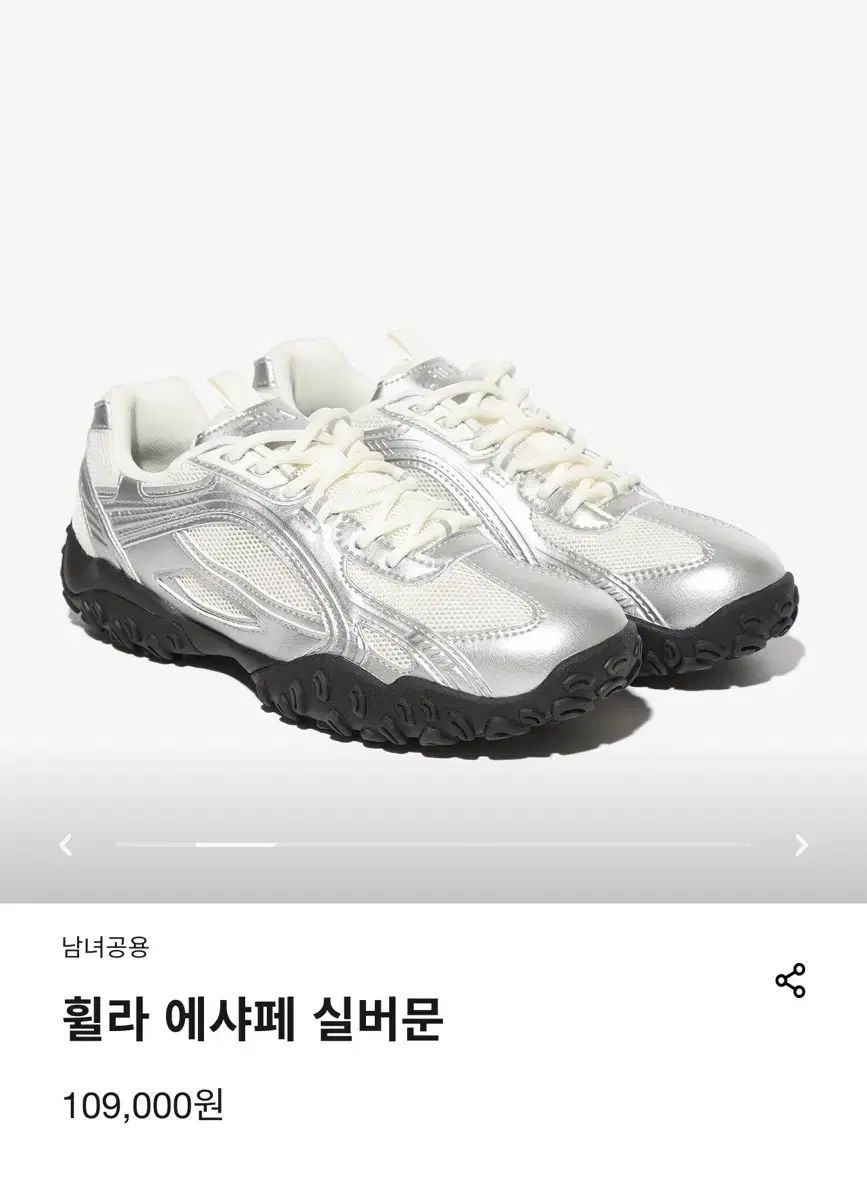Go to the previous product image
This screenshot has height=1200, width=867.
coord(66,845)
